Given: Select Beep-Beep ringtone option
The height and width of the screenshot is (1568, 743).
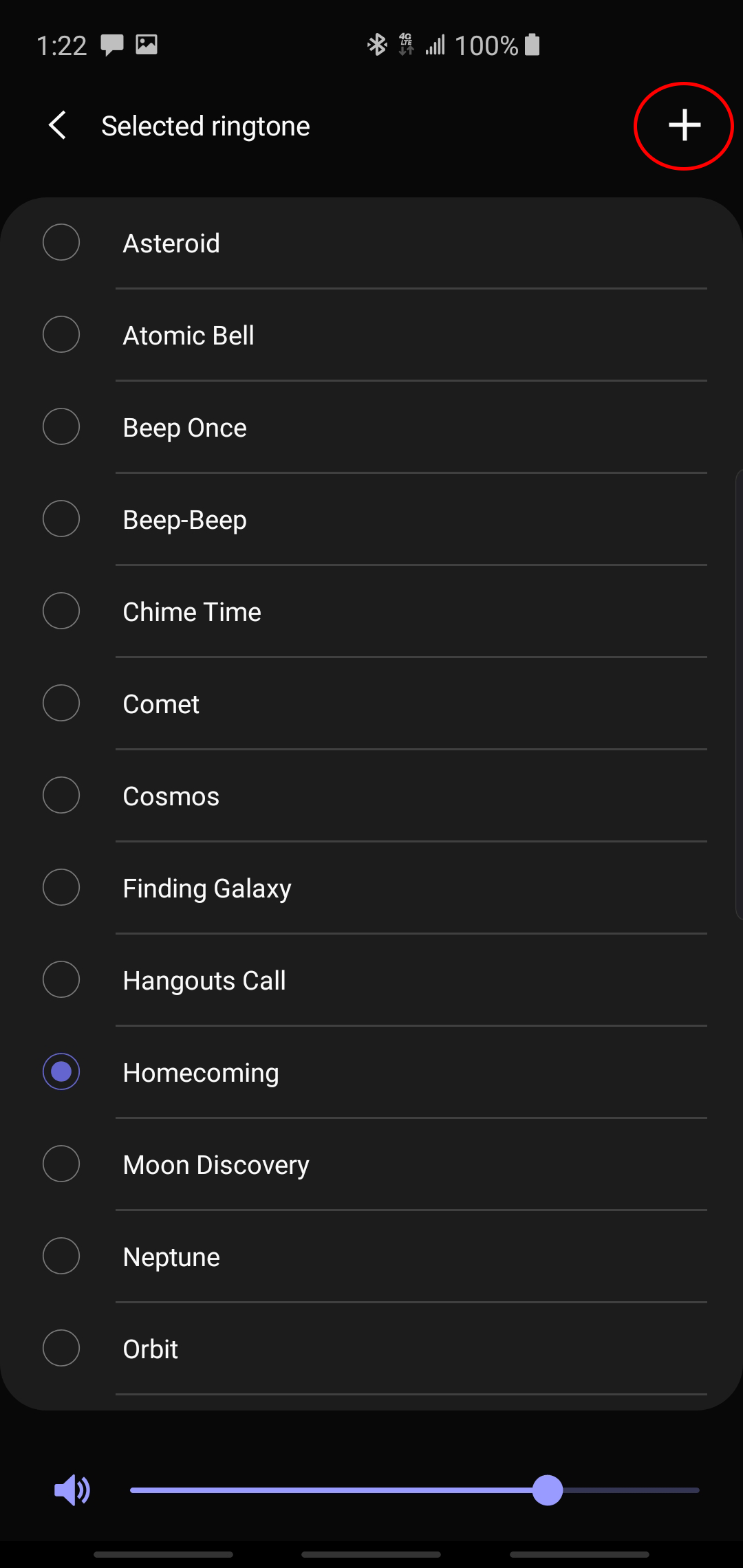Looking at the screenshot, I should pyautogui.click(x=61, y=519).
